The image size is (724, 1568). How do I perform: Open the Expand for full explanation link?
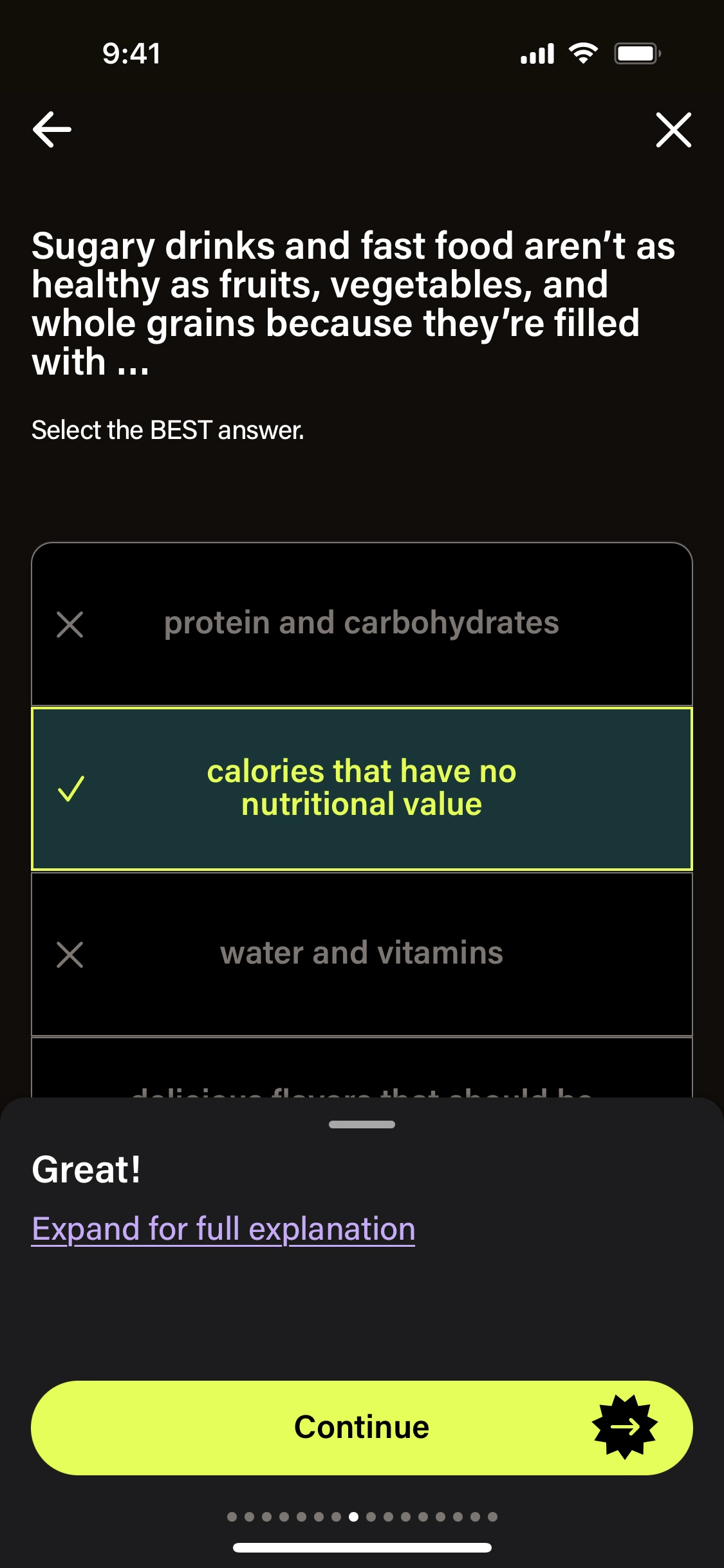pos(223,1229)
